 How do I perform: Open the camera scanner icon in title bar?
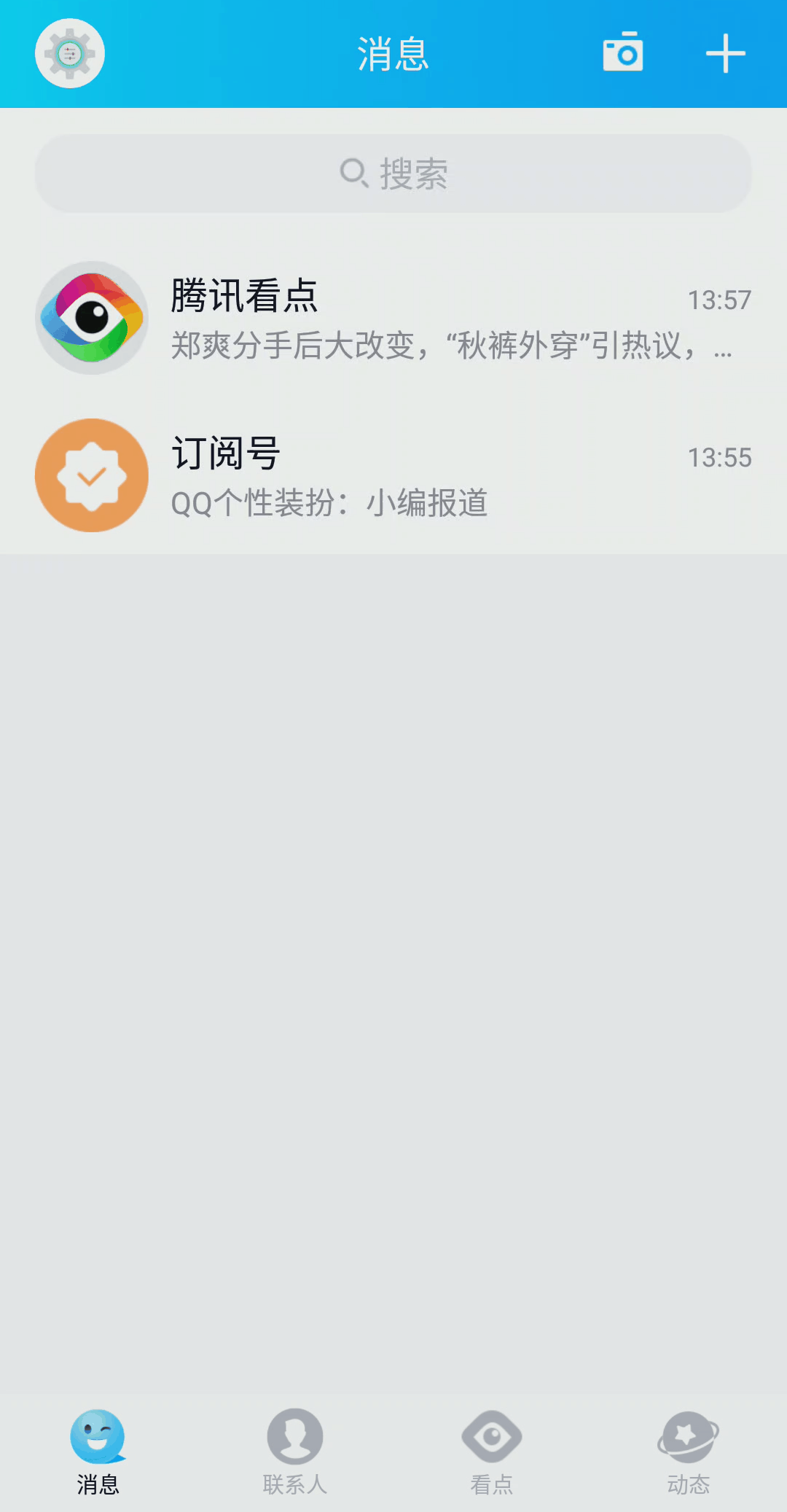click(x=623, y=52)
